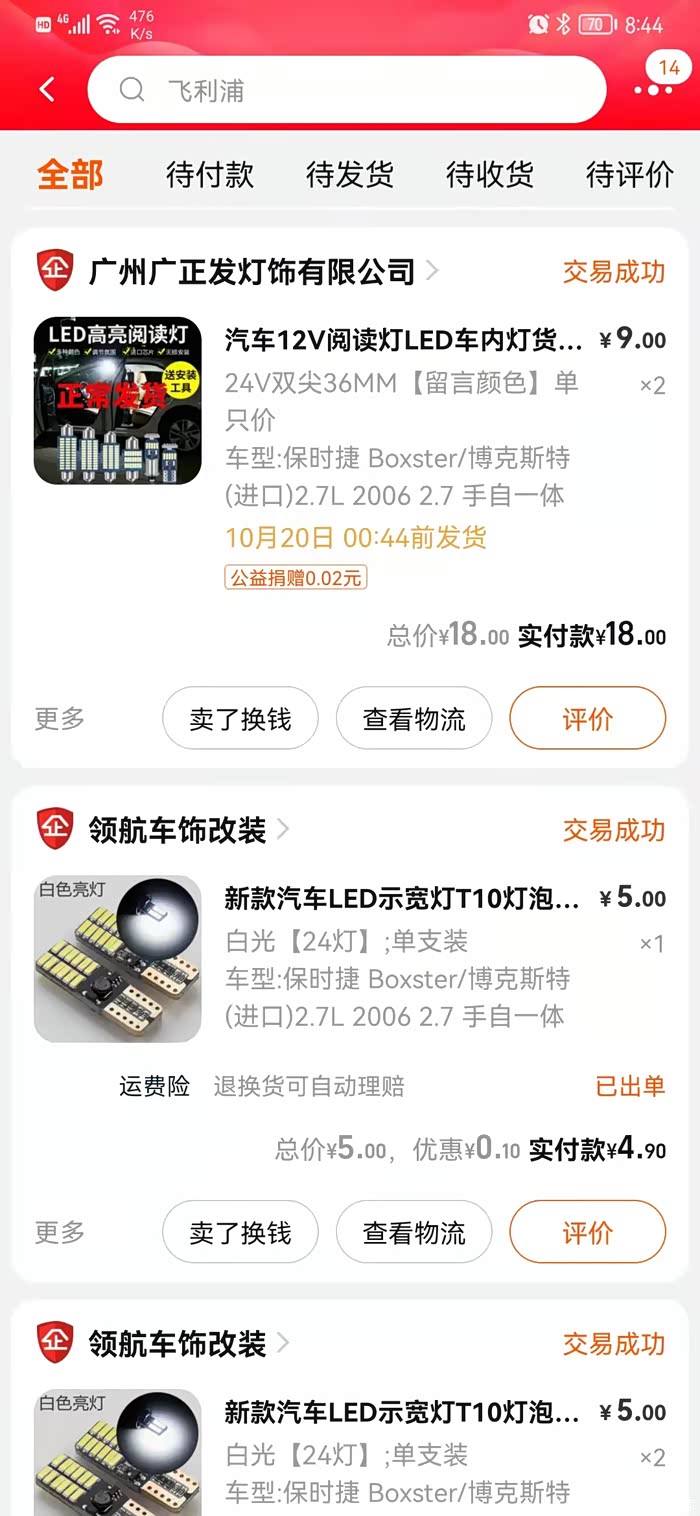Select the 待收货 tab
Viewport: 700px width, 1516px height.
(x=490, y=175)
